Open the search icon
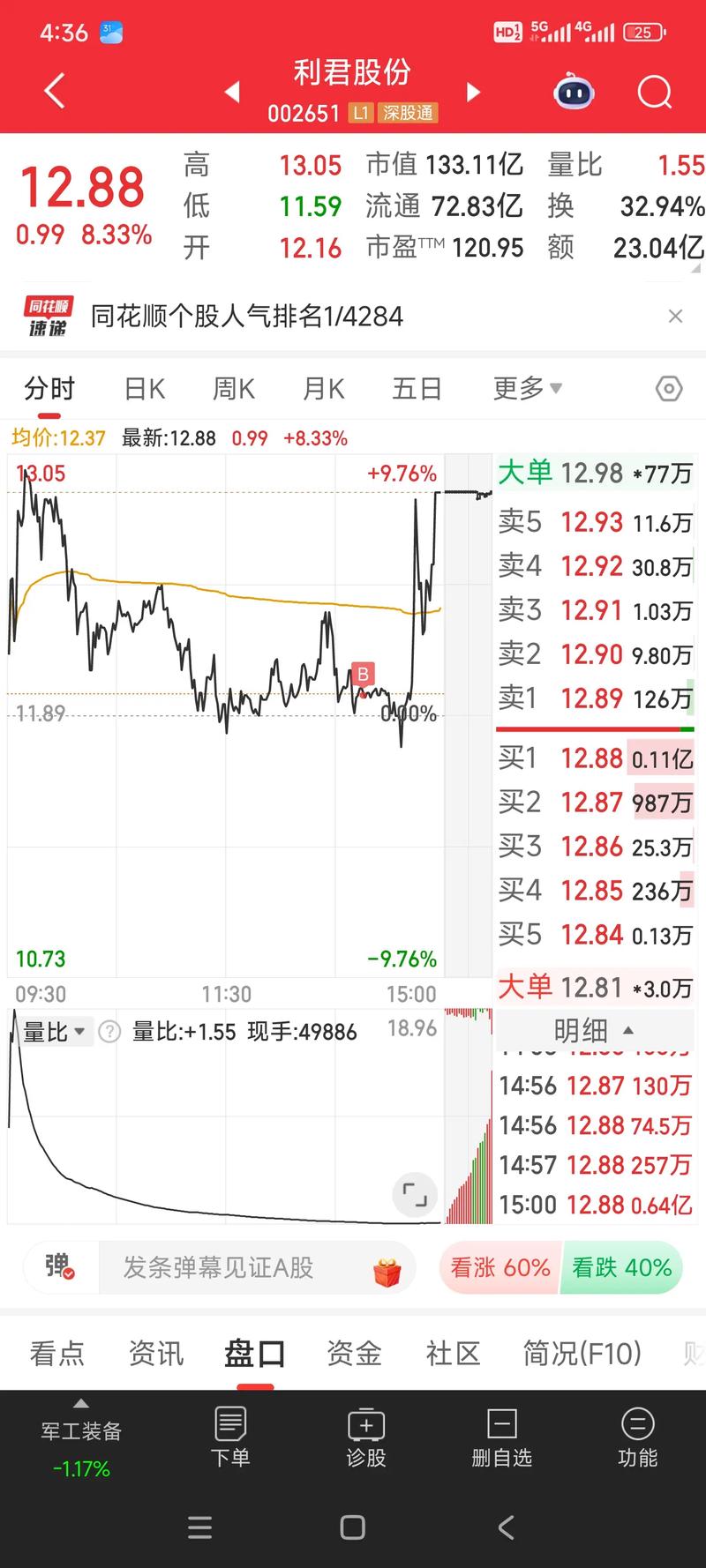The image size is (706, 1568). 653,92
